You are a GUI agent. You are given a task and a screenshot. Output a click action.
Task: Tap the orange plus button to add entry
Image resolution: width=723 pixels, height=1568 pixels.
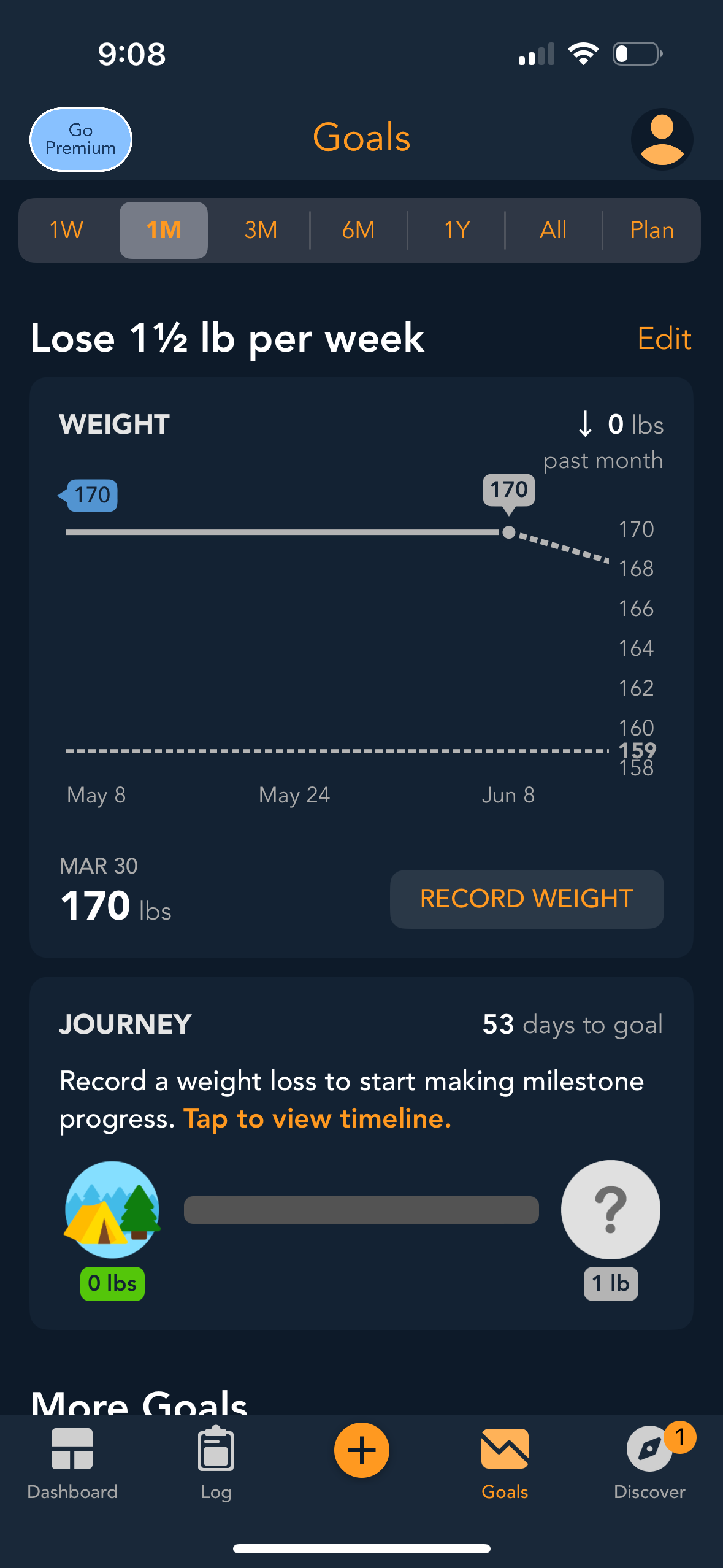point(361,1450)
